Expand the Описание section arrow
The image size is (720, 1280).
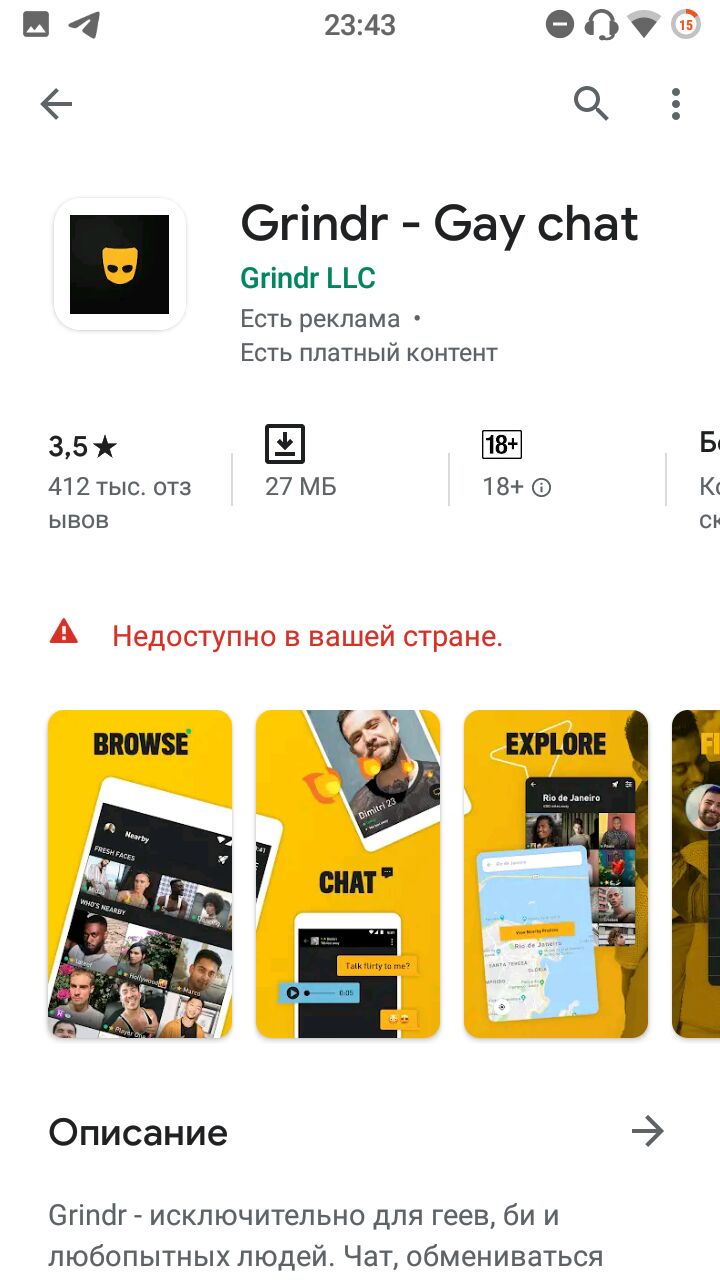coord(648,1131)
